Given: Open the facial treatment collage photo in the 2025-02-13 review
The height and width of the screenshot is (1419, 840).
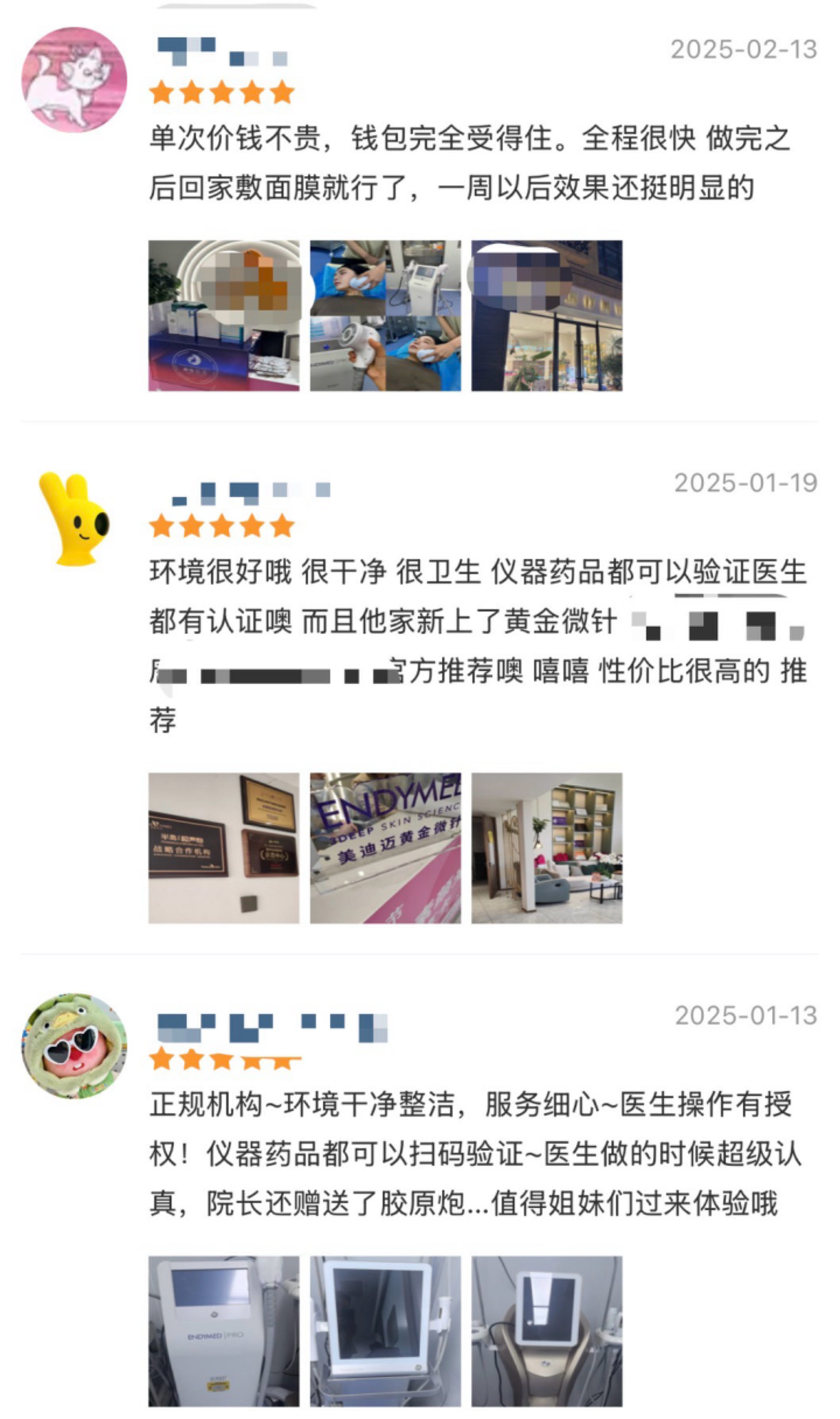Looking at the screenshot, I should click(385, 316).
